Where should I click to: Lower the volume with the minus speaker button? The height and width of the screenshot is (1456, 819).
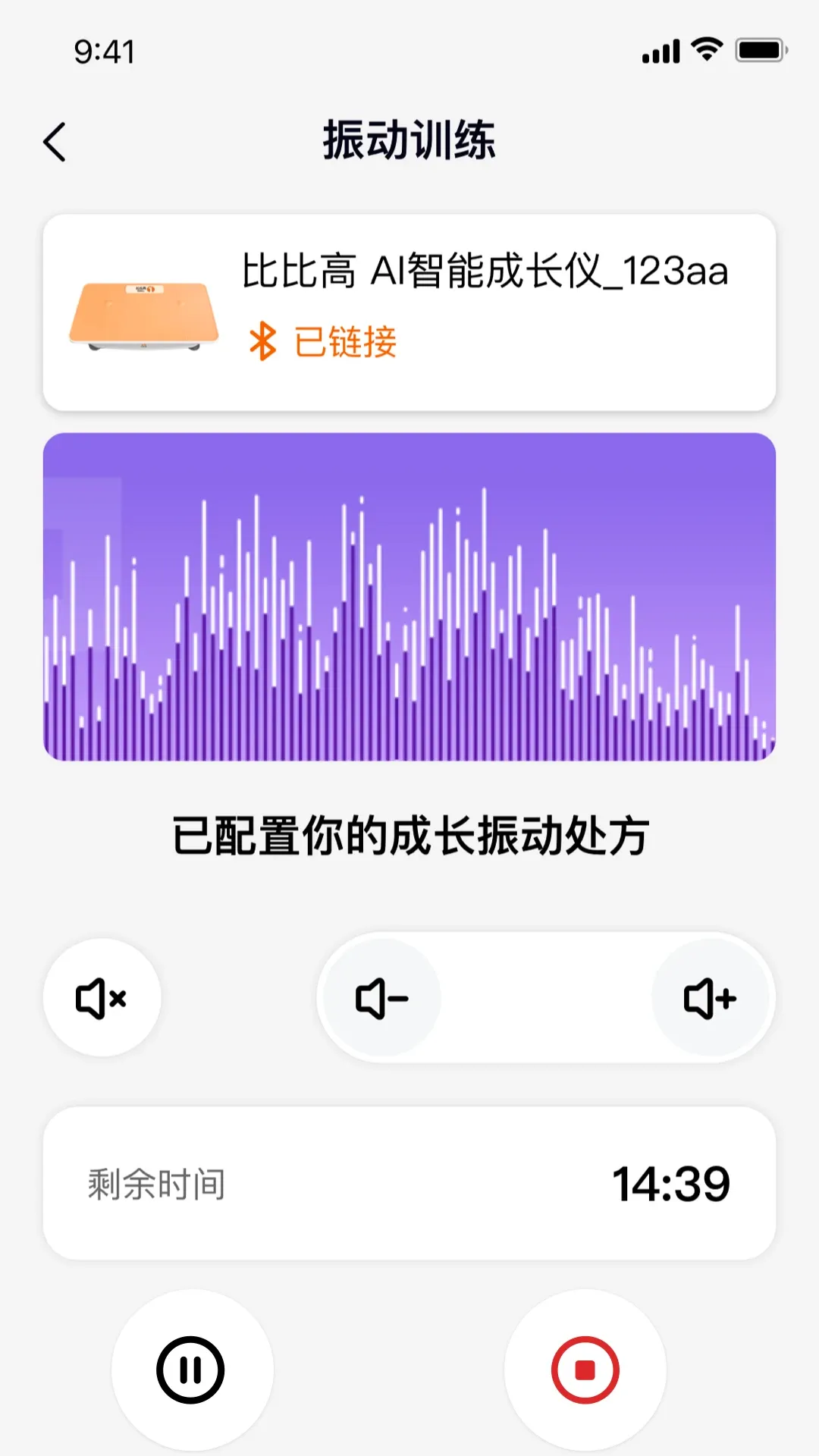coord(382,998)
